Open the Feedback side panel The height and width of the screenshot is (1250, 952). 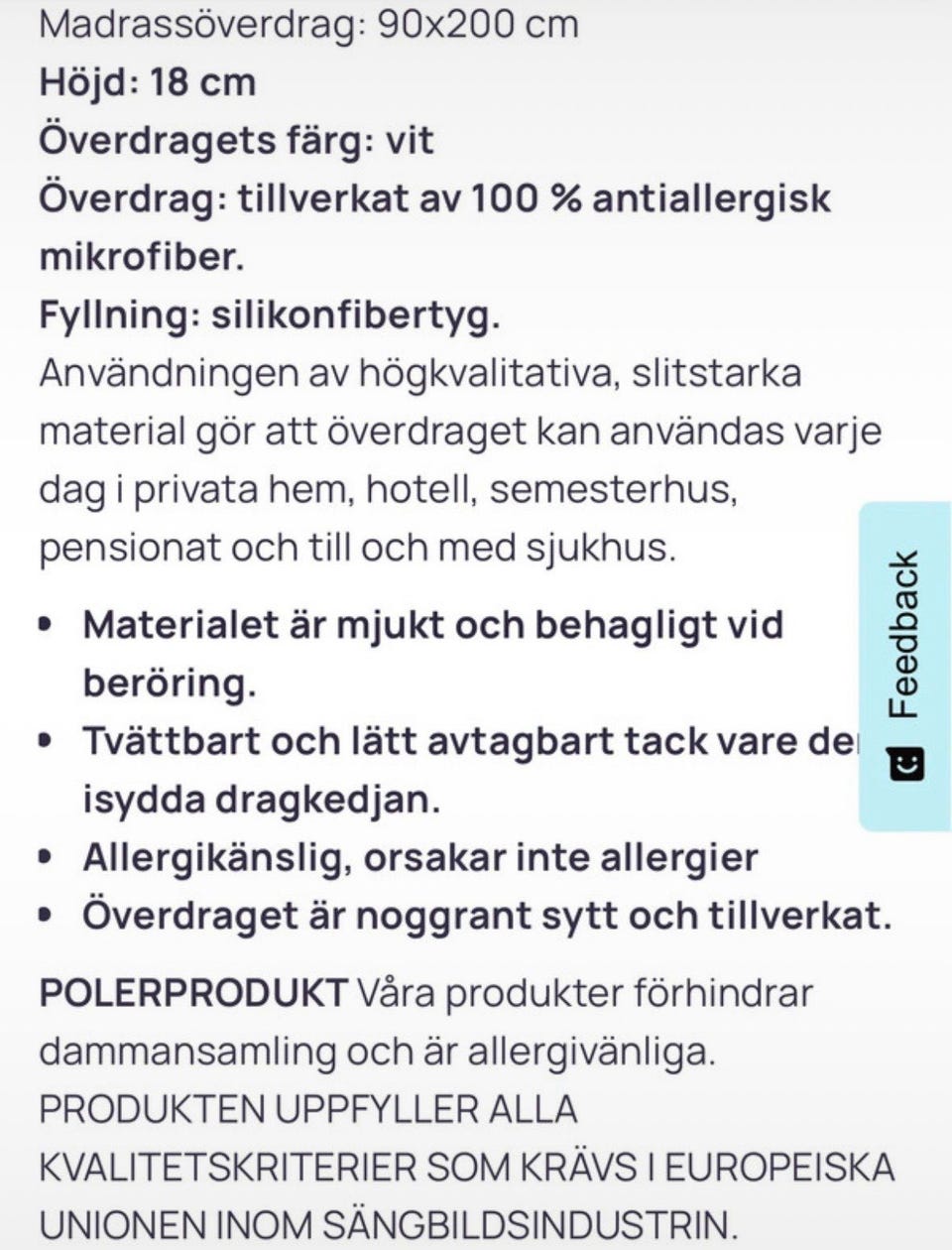coord(904,665)
